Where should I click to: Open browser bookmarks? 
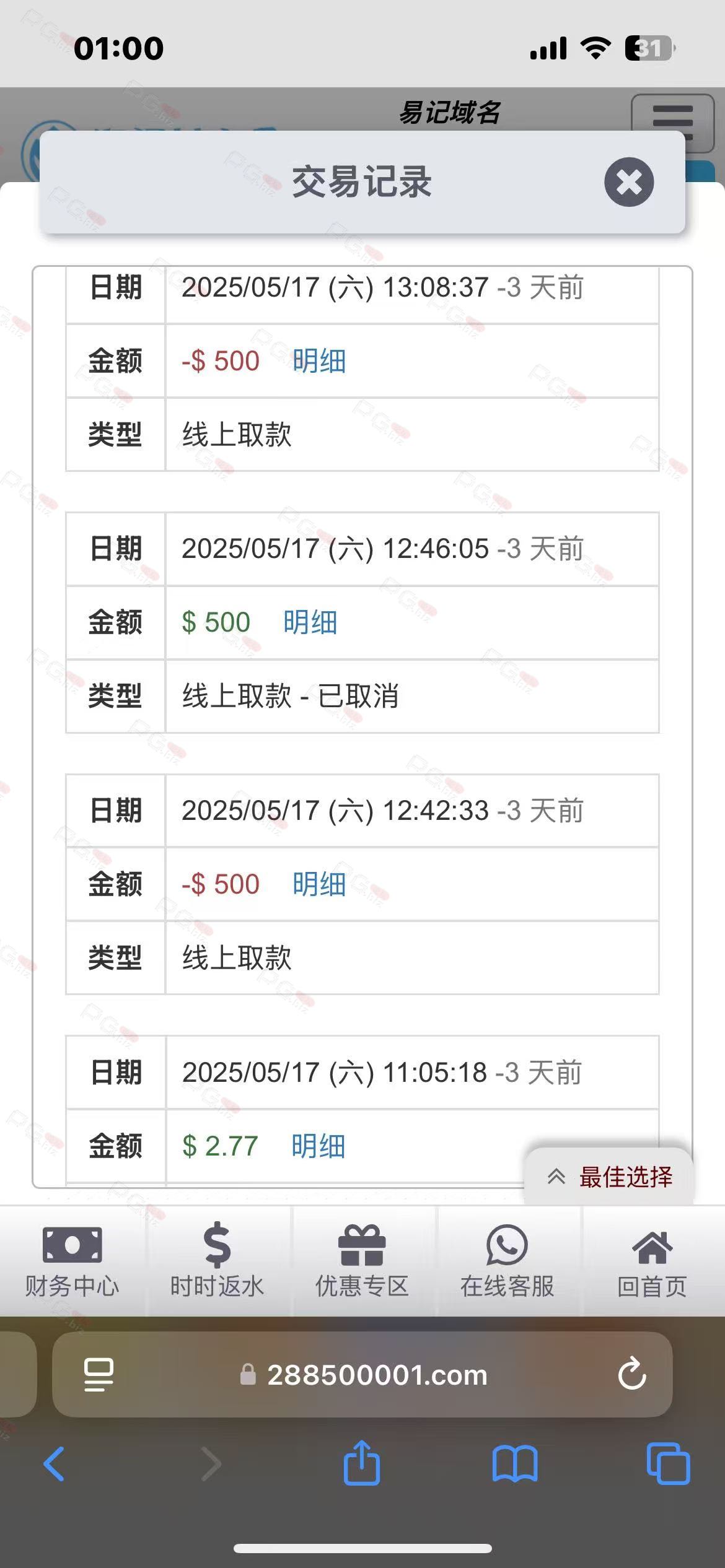tap(515, 1465)
